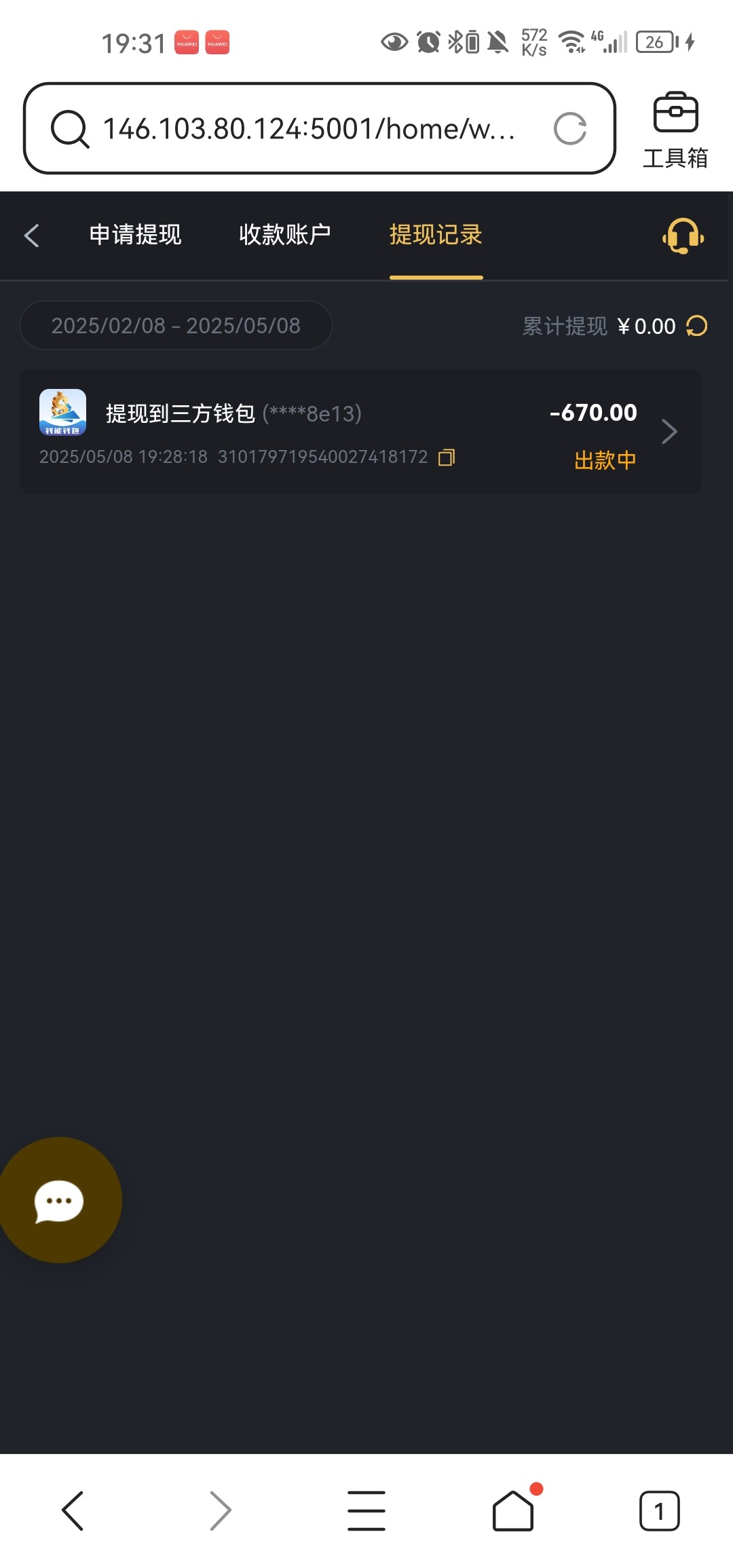Screen dimensions: 733x1568
Task: Reload the page from the address bar
Action: [569, 128]
